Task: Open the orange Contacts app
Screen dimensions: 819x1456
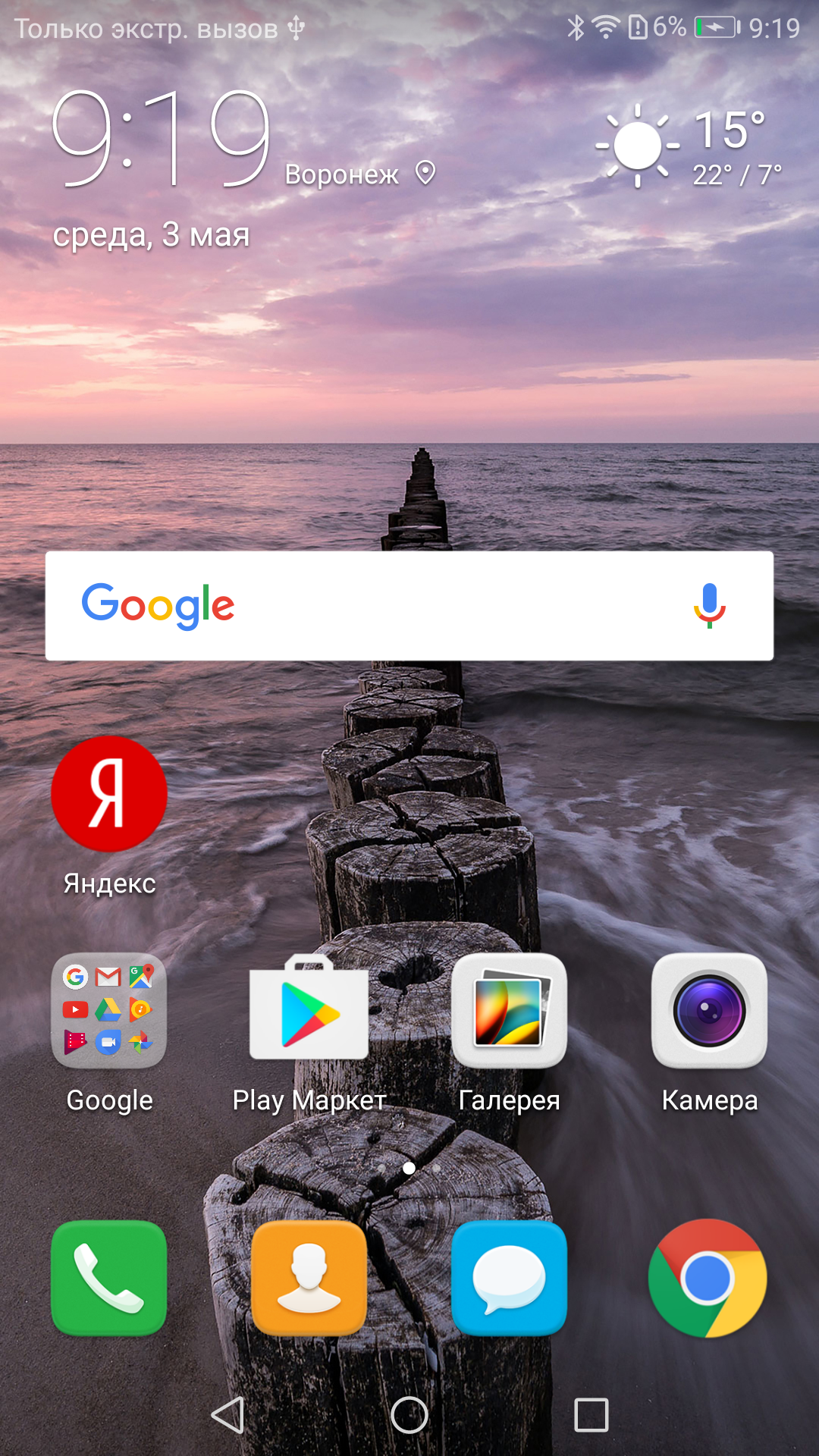Action: (309, 1278)
